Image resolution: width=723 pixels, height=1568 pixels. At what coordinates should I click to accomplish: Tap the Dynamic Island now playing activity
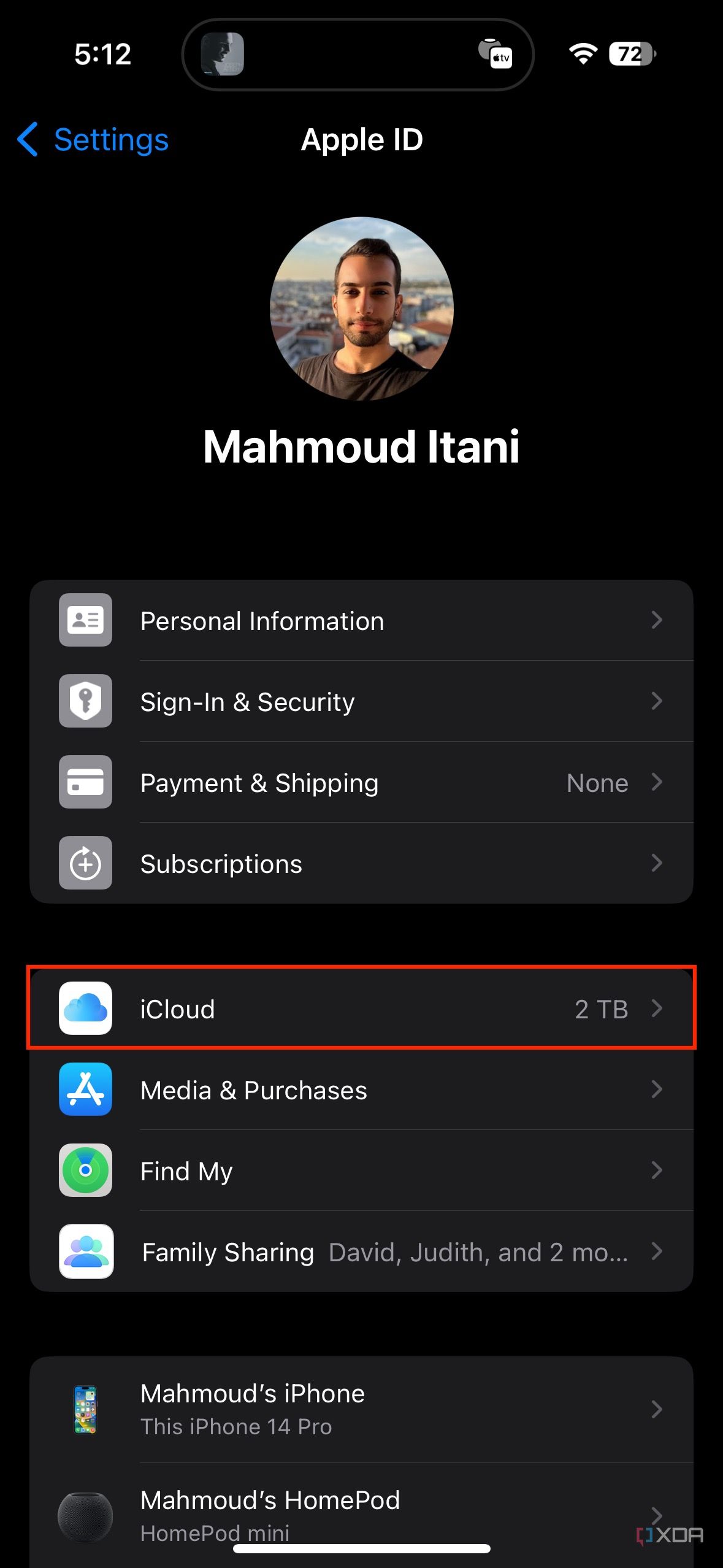click(358, 55)
